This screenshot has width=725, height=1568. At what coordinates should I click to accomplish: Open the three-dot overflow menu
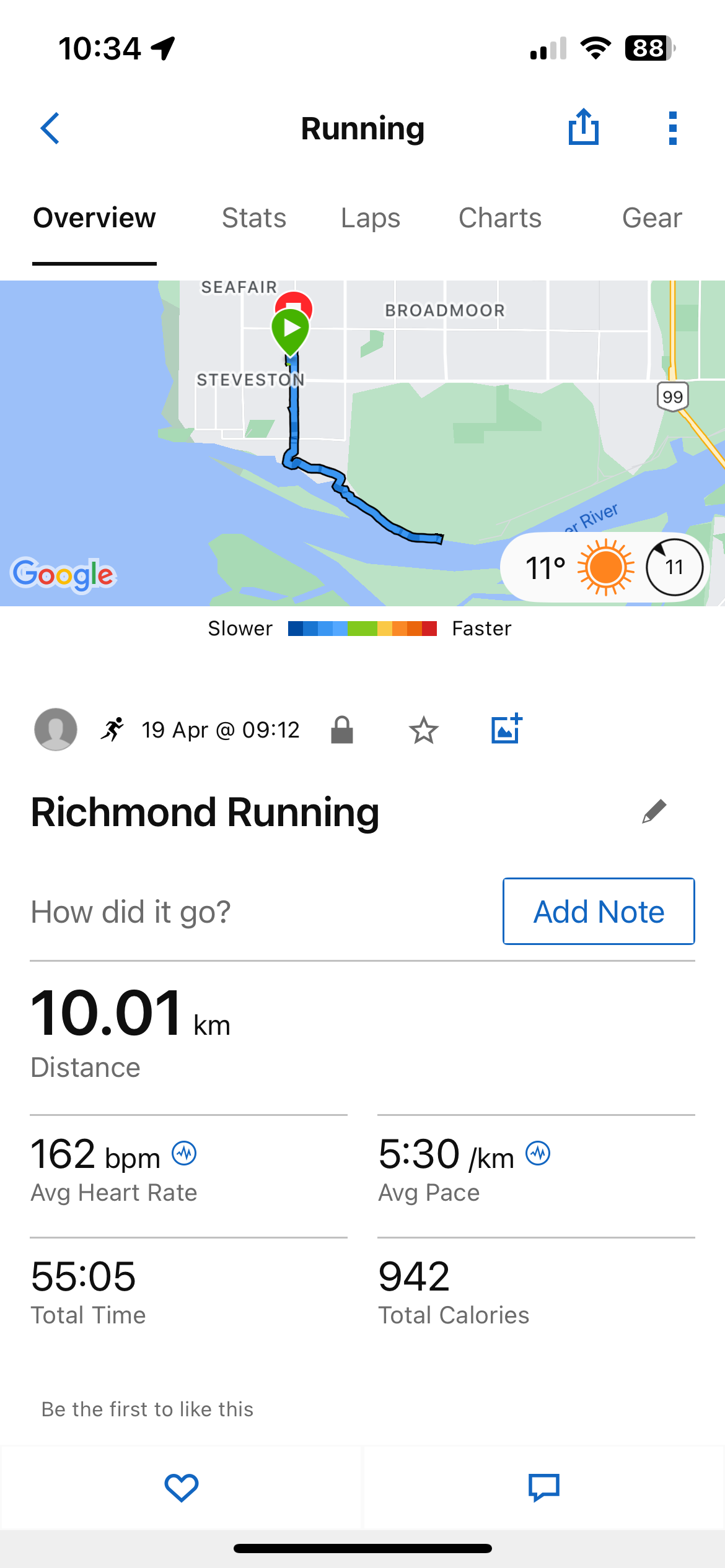(673, 128)
